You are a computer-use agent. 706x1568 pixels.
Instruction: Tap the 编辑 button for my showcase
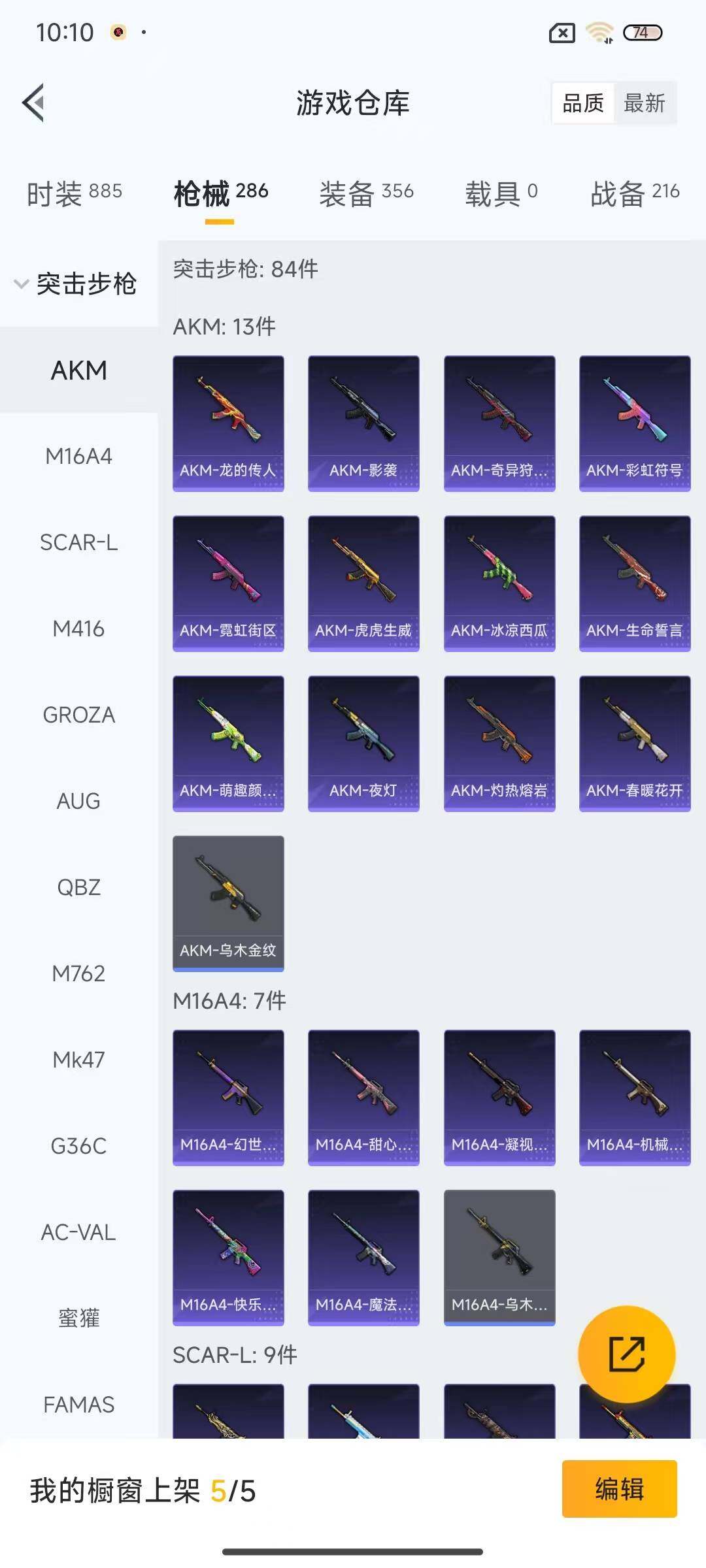[x=619, y=1489]
